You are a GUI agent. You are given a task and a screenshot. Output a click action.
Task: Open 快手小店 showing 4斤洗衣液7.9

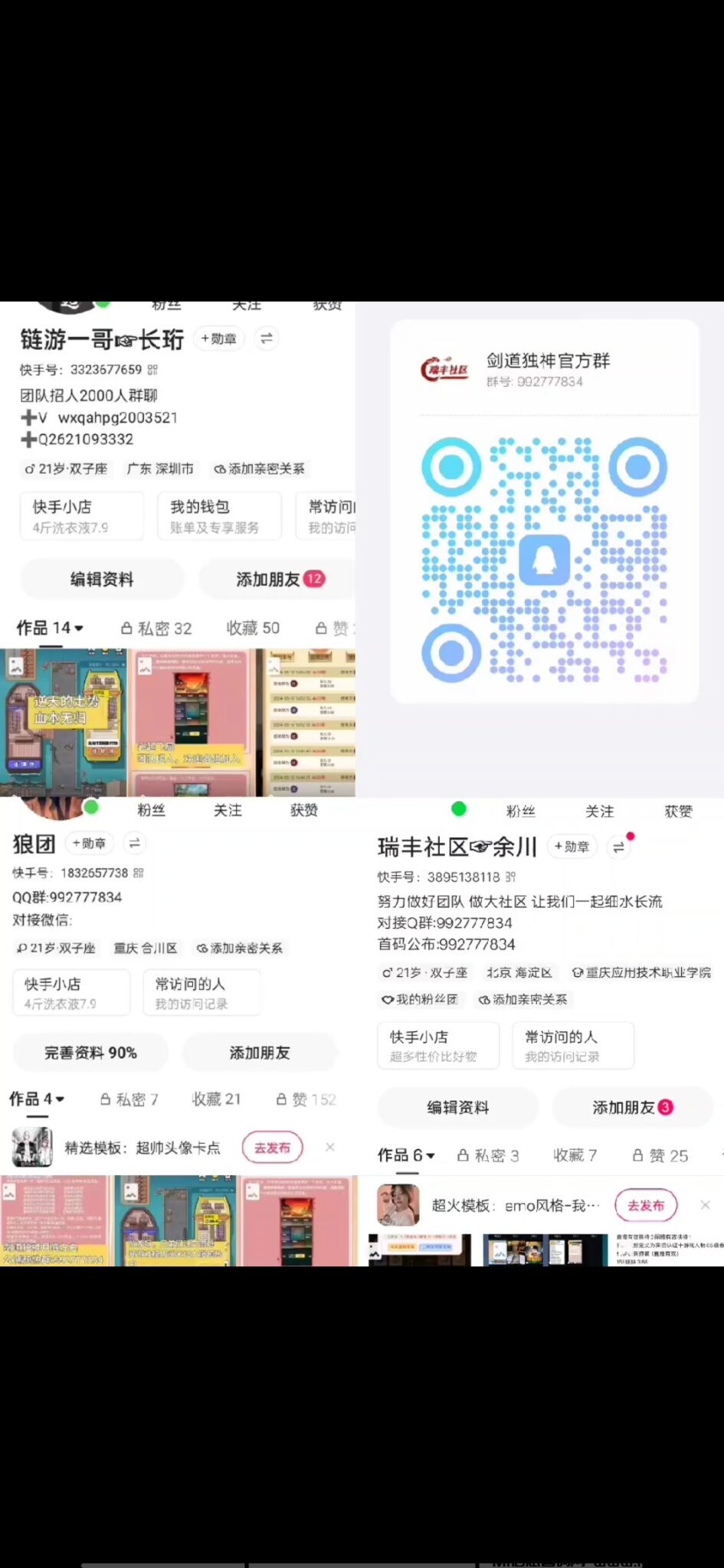click(x=81, y=515)
